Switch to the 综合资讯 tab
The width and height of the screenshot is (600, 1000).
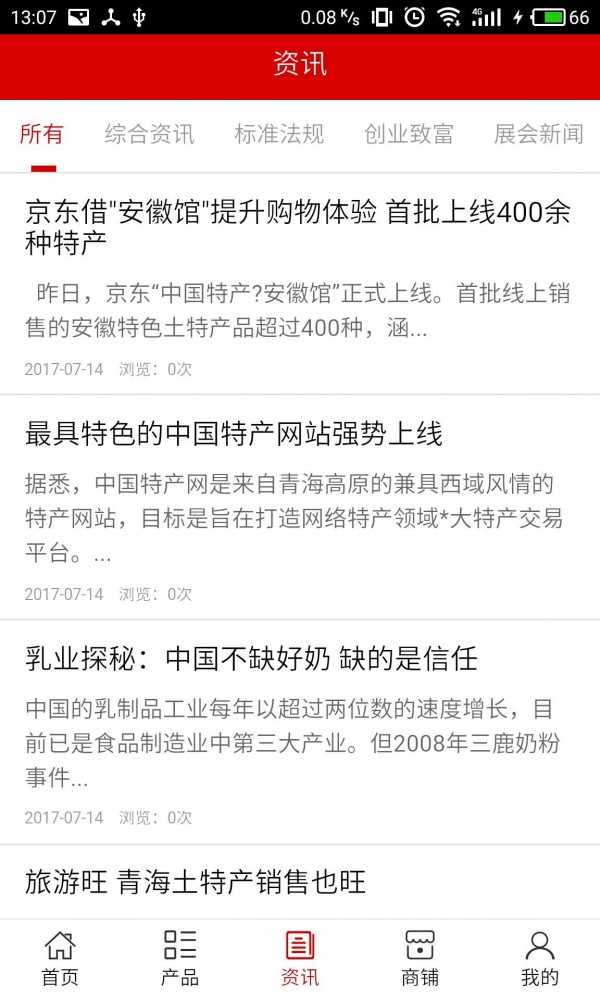tap(149, 134)
